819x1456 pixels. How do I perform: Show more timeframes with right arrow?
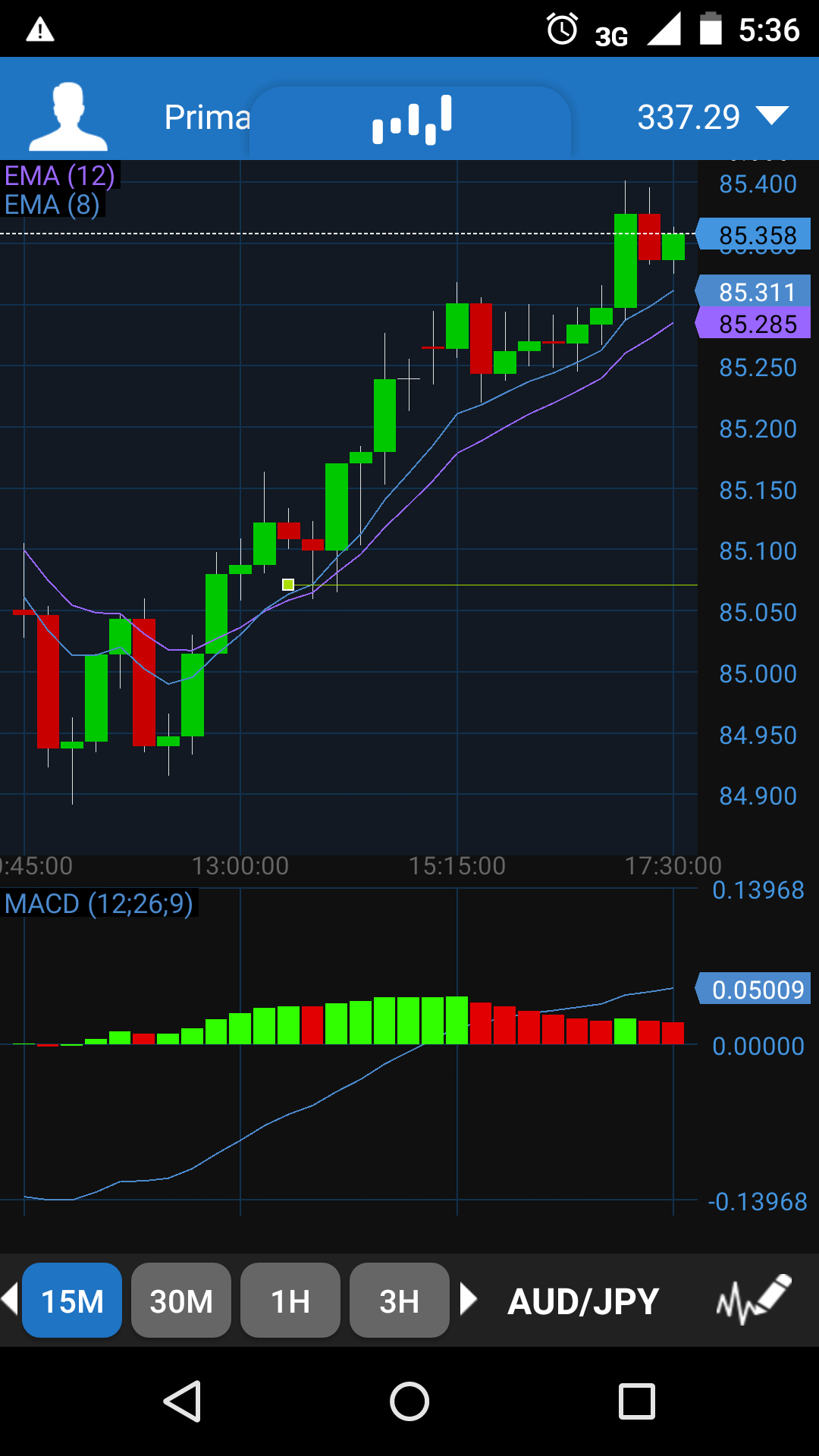click(469, 1299)
